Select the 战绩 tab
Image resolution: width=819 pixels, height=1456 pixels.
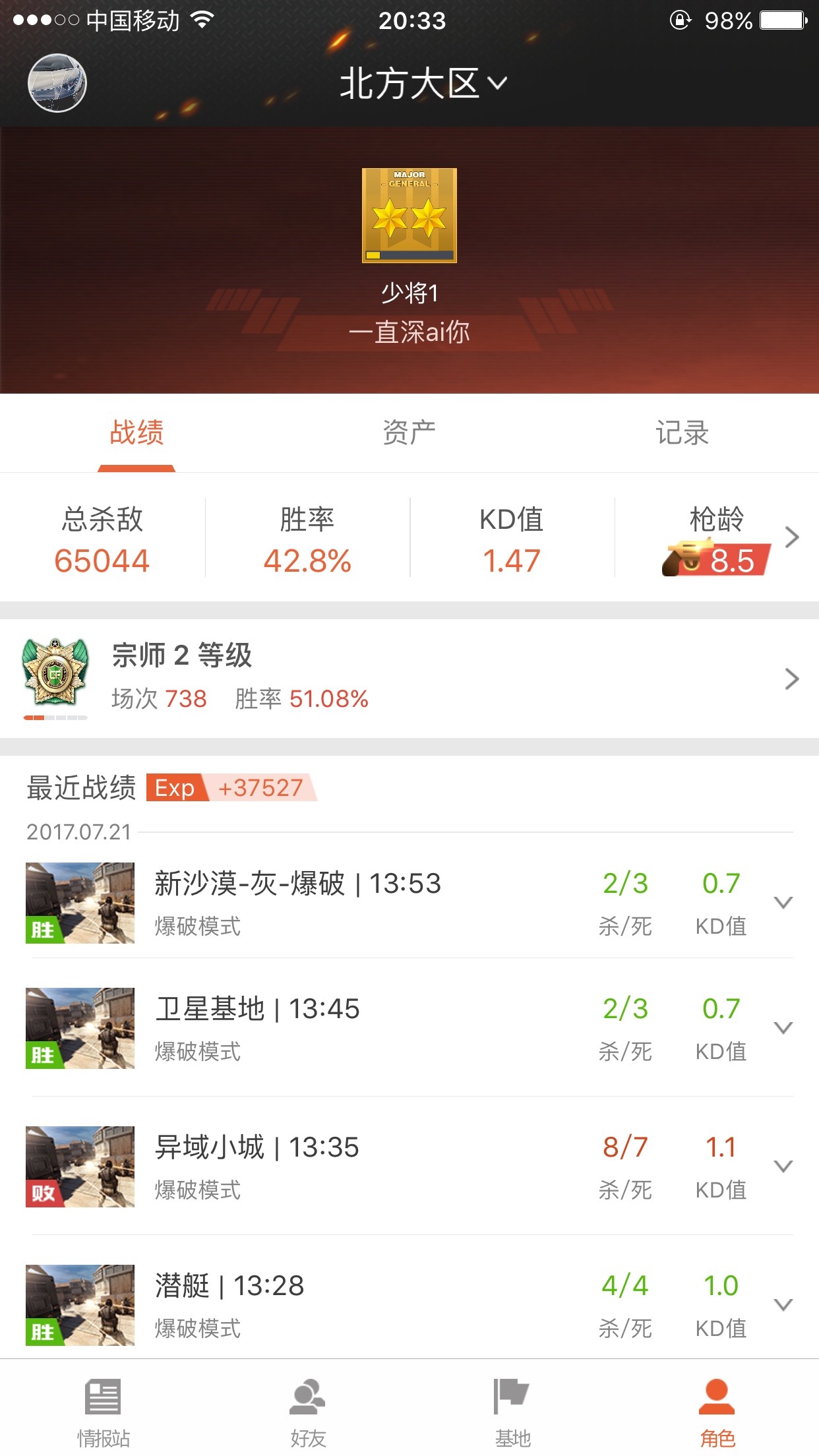(136, 433)
